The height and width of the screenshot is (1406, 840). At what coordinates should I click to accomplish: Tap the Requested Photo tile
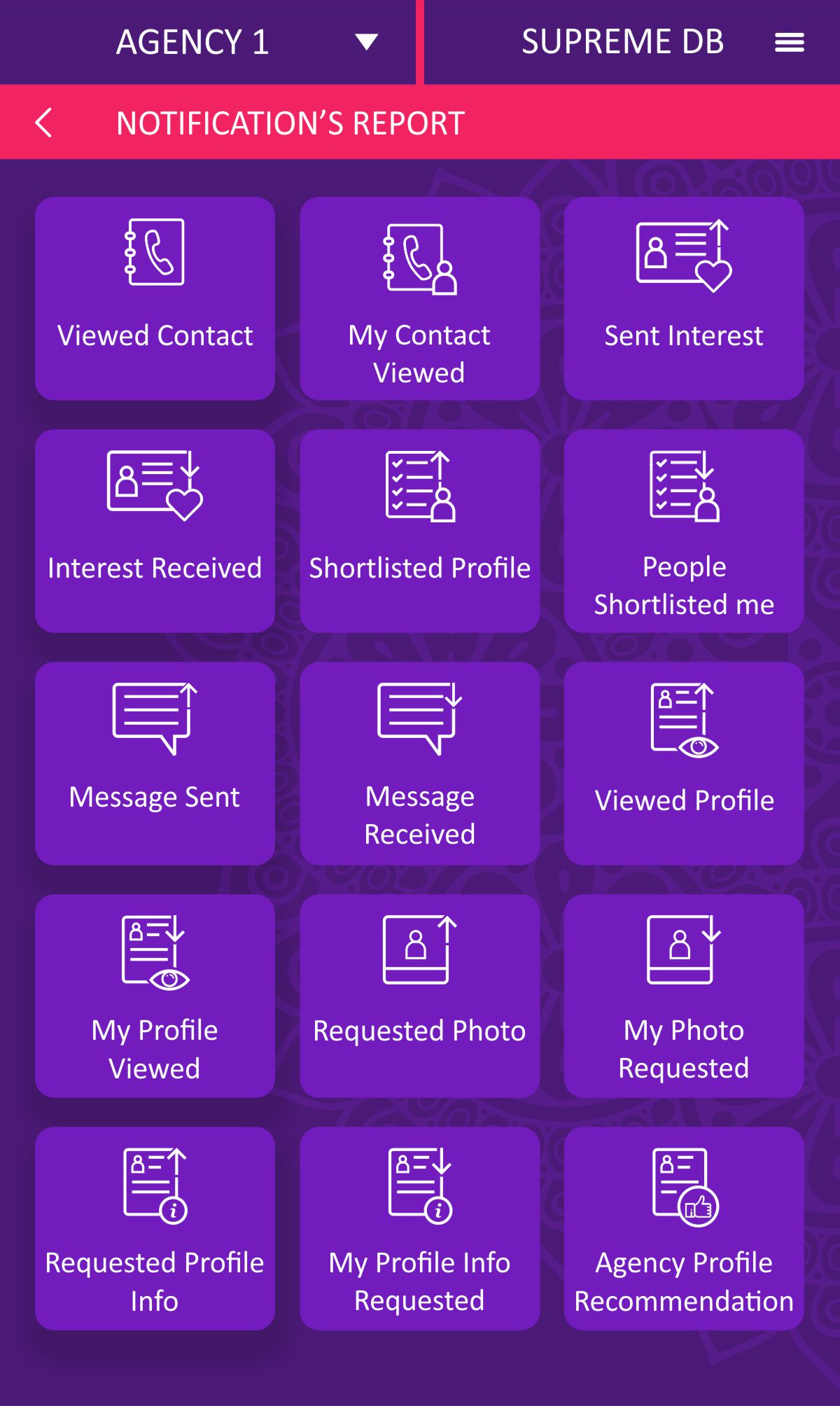click(419, 996)
